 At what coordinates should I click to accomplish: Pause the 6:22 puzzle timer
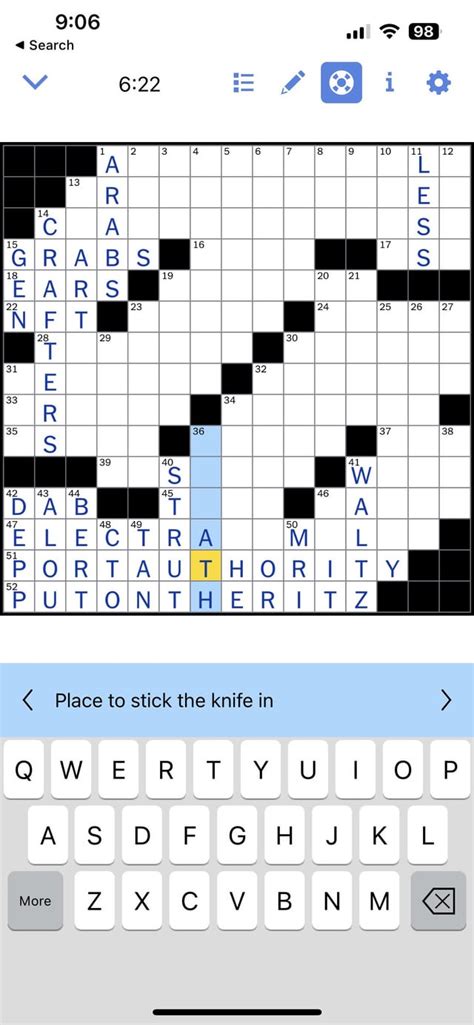pyautogui.click(x=139, y=84)
